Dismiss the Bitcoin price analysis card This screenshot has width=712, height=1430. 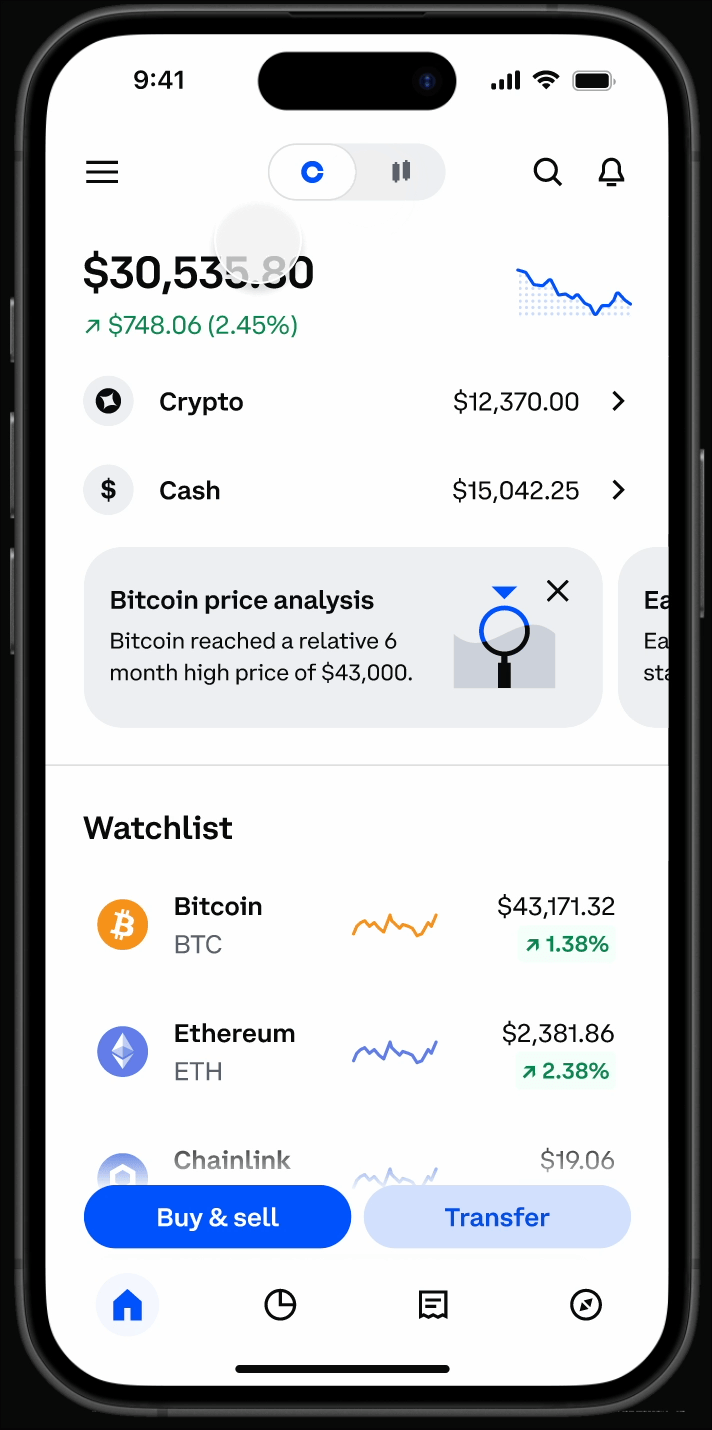[558, 591]
